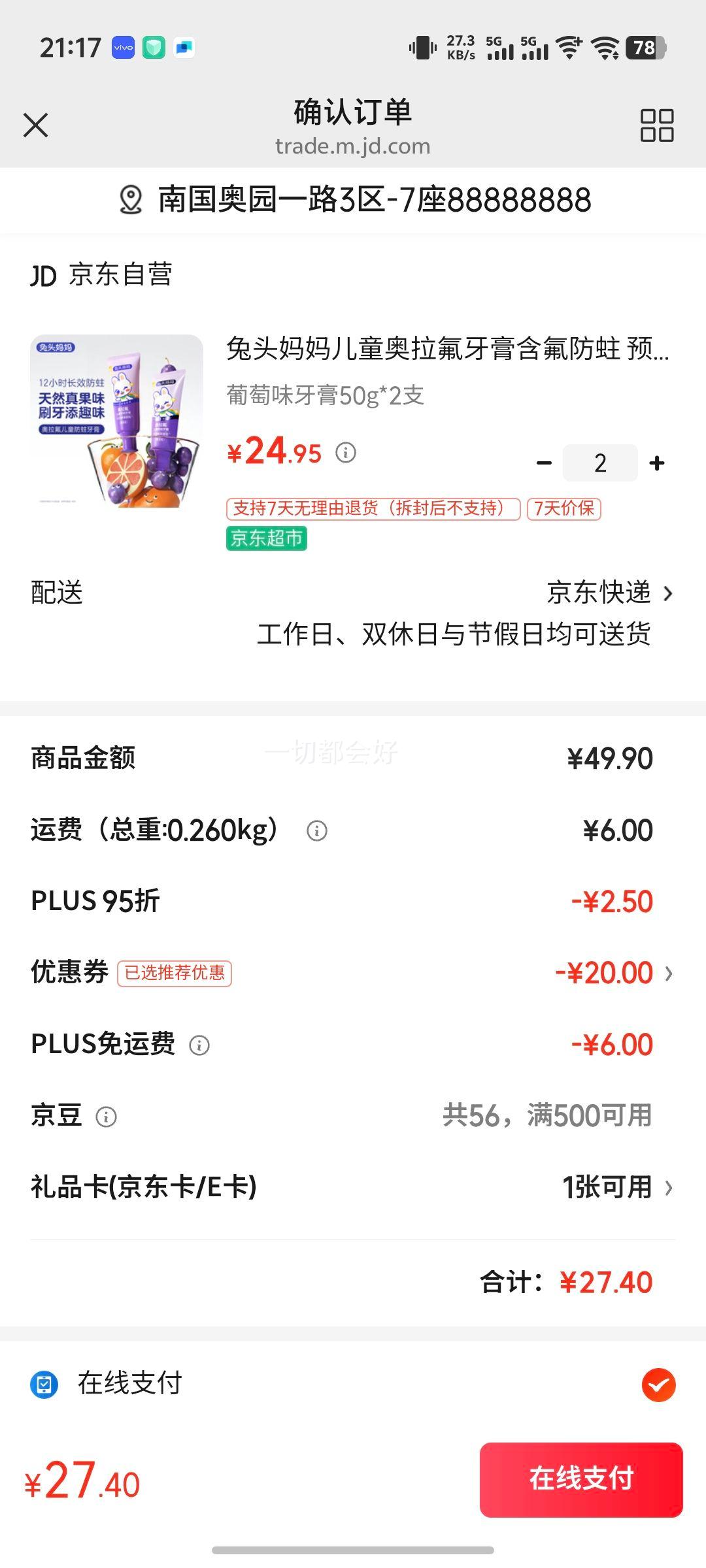Screen dimensions: 706x1568
Task: Click the info icon beside 京豆
Action: 105,1116
